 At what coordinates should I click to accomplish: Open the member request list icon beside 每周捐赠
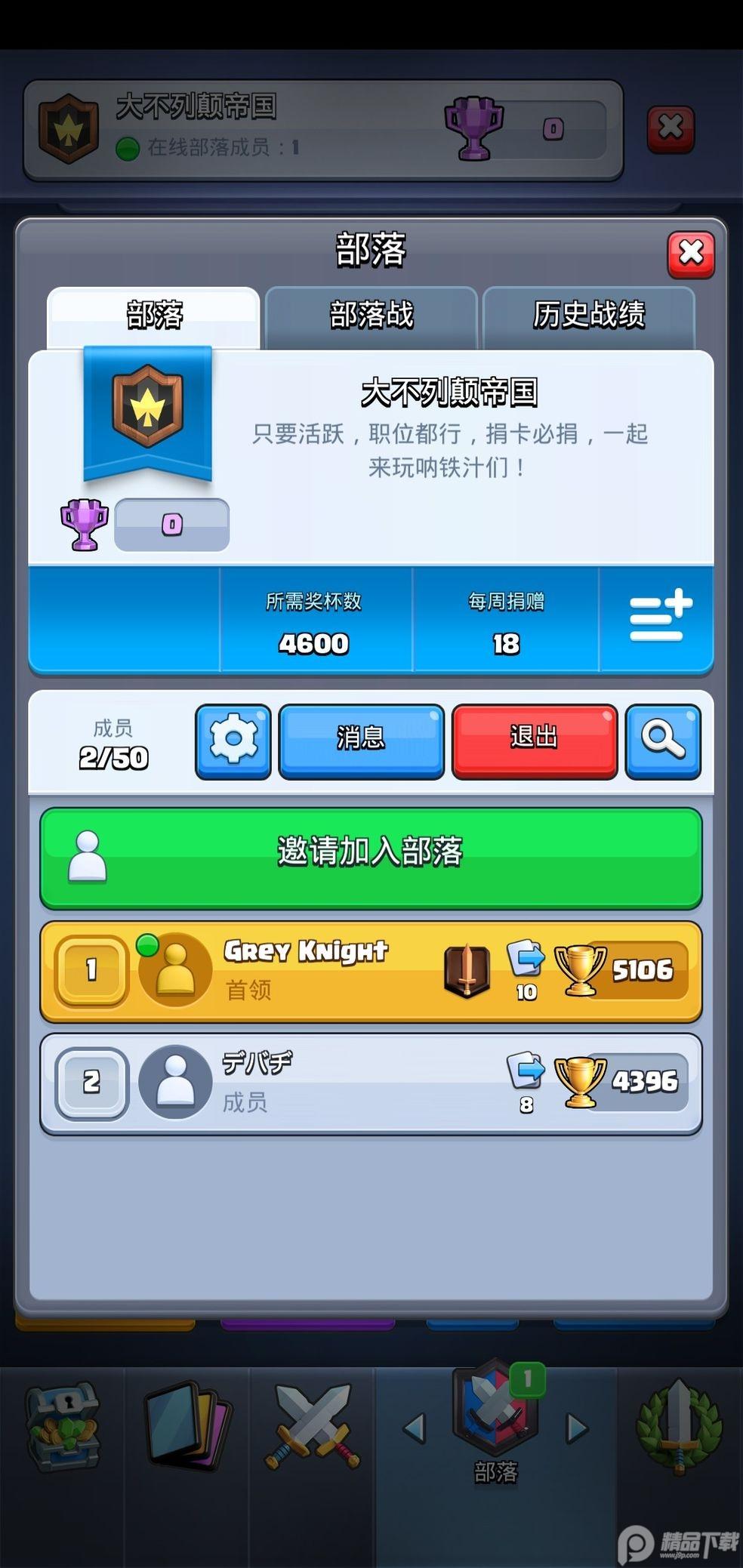tap(658, 619)
